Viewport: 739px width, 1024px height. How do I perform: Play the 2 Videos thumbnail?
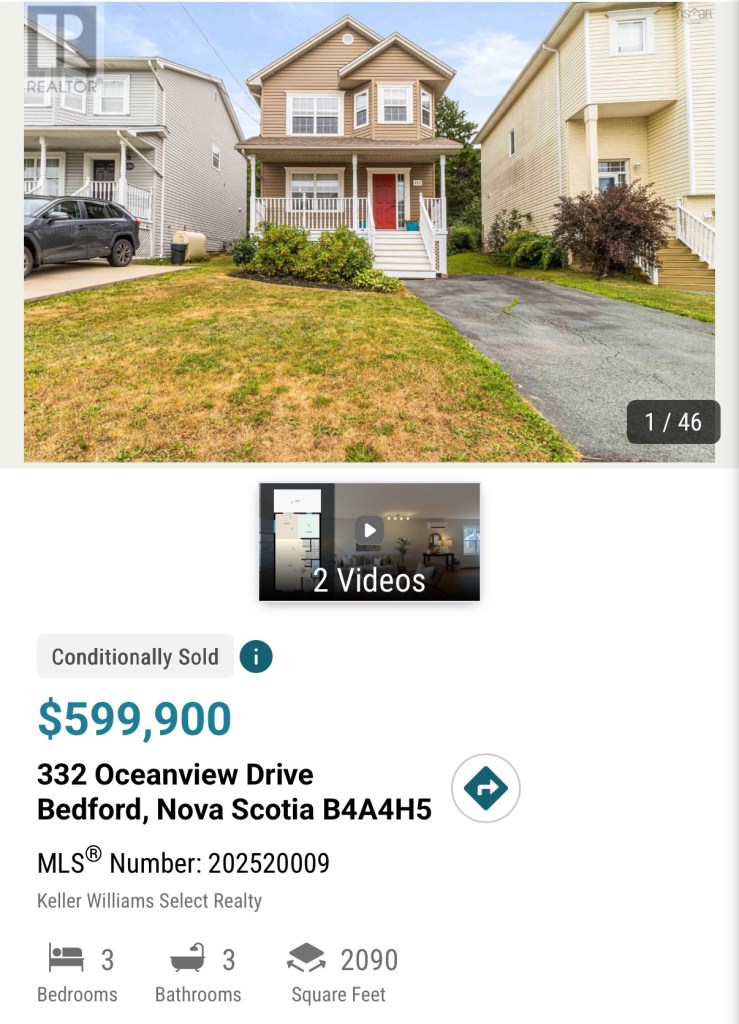369,541
